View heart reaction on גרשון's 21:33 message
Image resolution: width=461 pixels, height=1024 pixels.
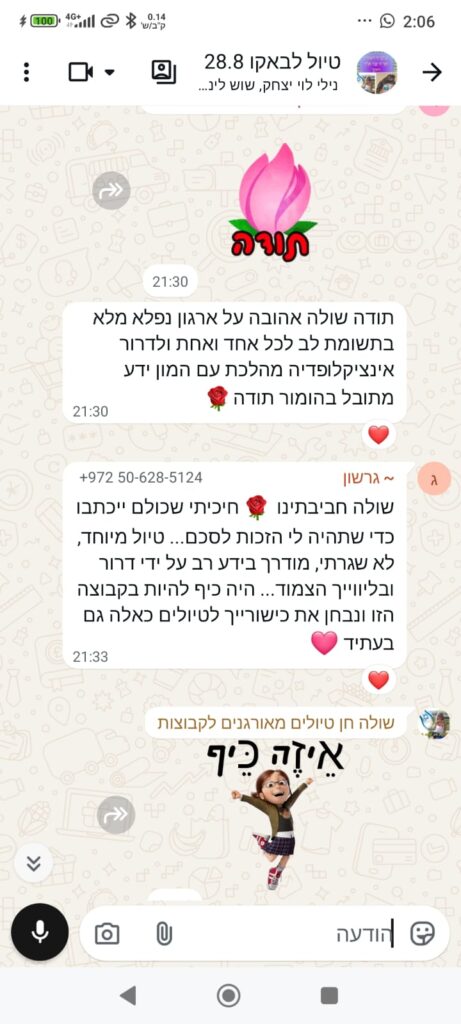(379, 680)
